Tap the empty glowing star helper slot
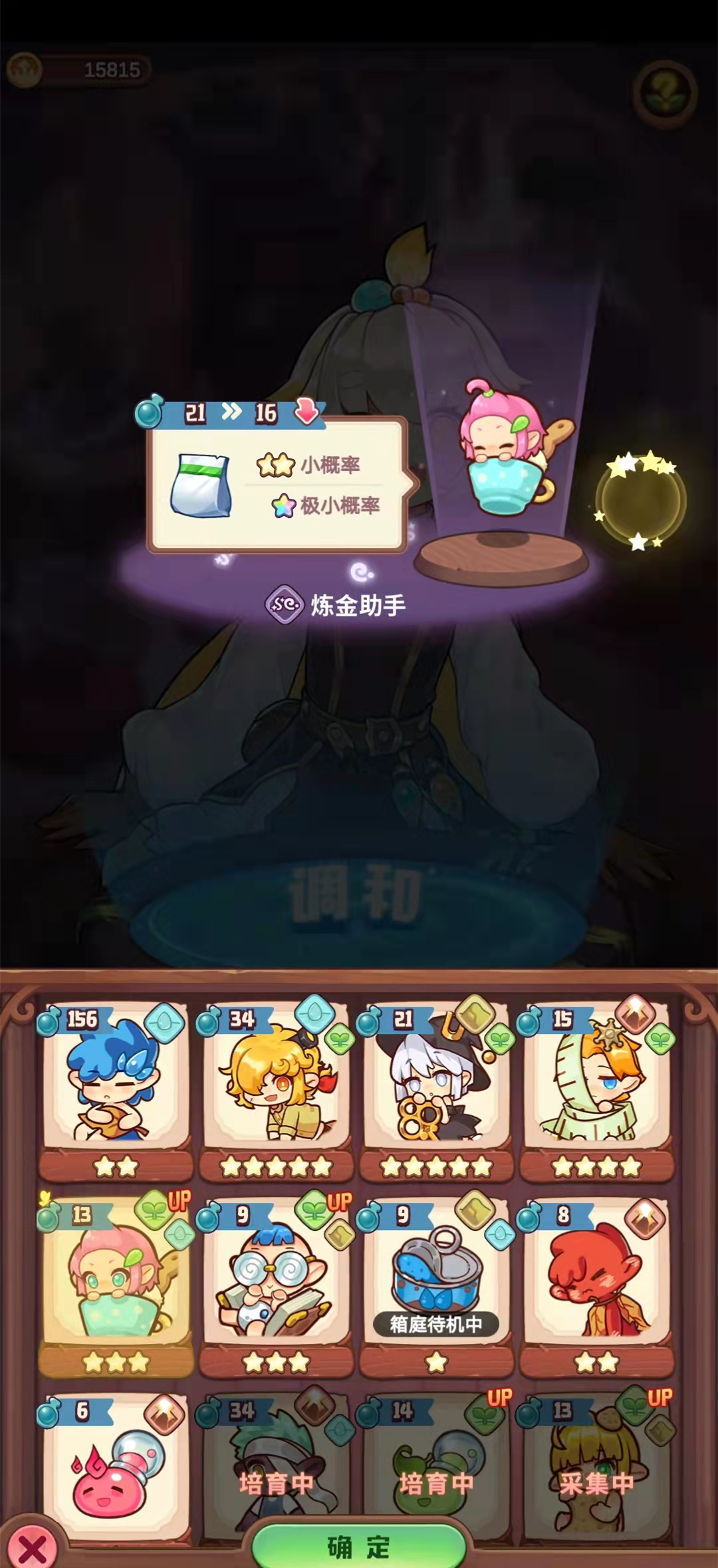718x1568 pixels. (640, 501)
